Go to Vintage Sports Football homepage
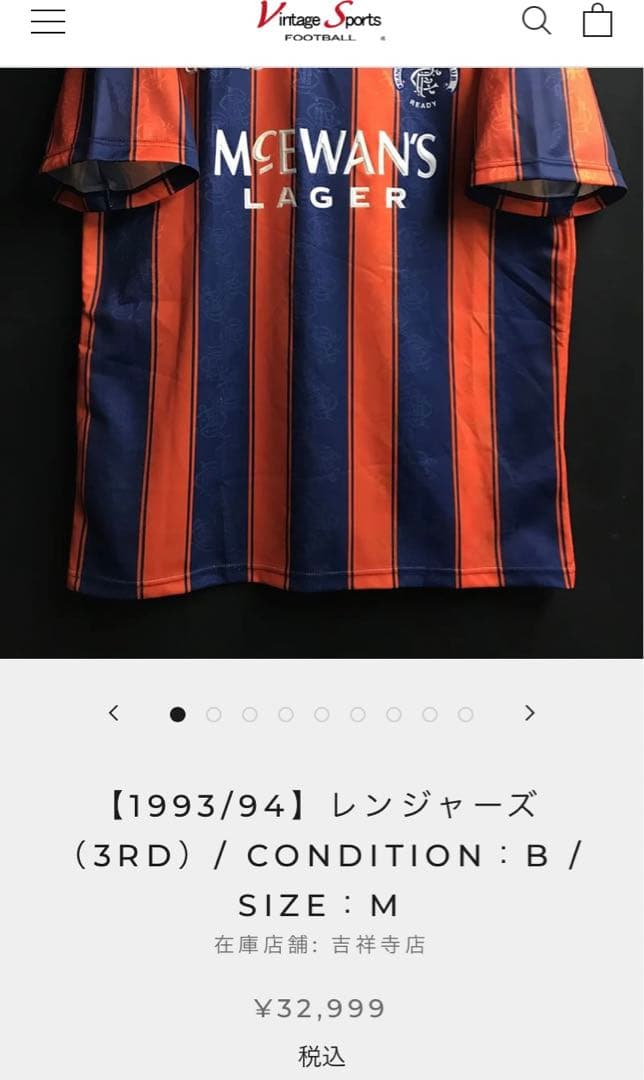This screenshot has width=644, height=1080. pyautogui.click(x=320, y=21)
